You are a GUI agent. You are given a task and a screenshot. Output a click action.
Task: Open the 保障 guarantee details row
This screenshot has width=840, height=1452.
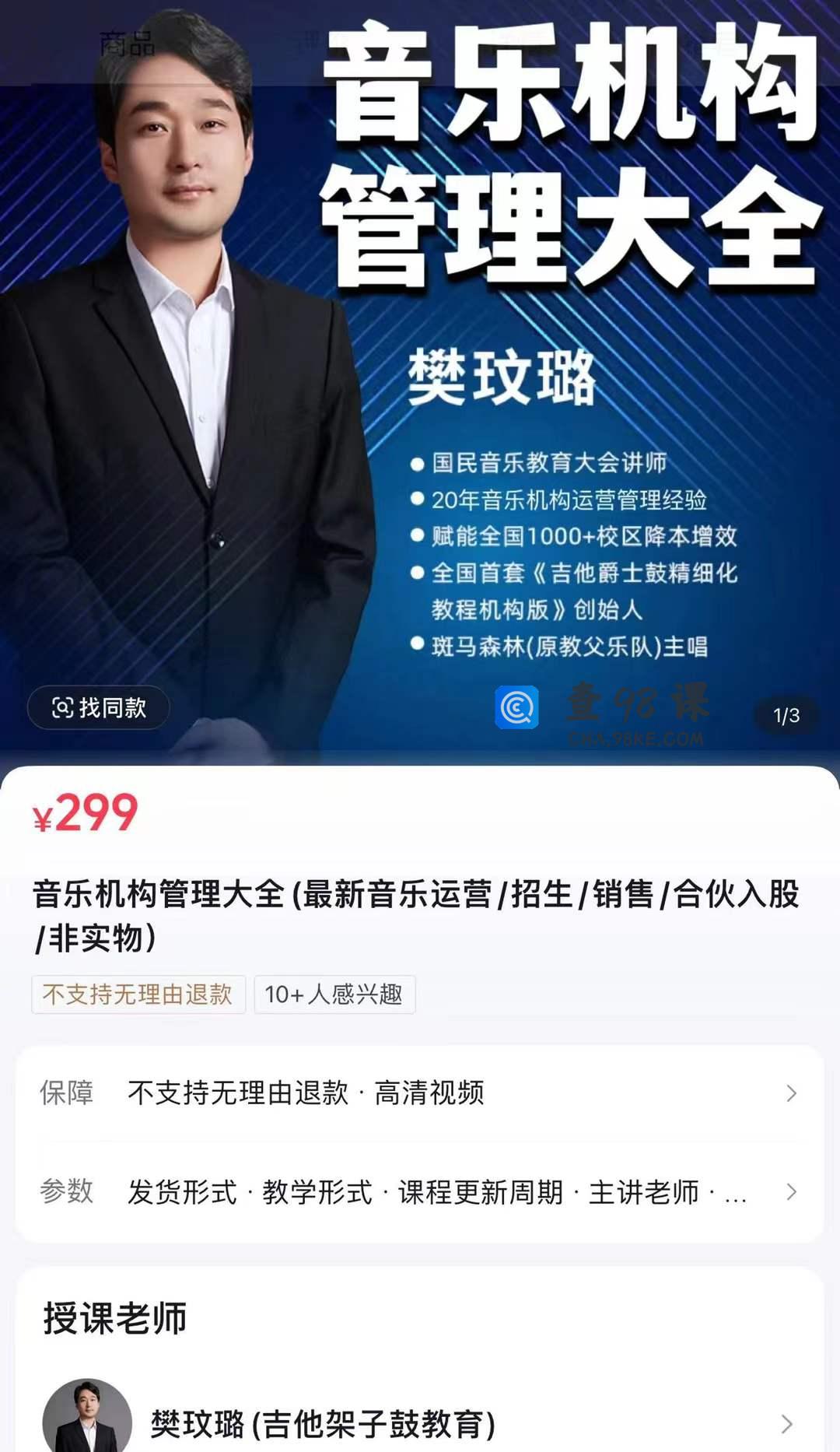click(420, 1093)
